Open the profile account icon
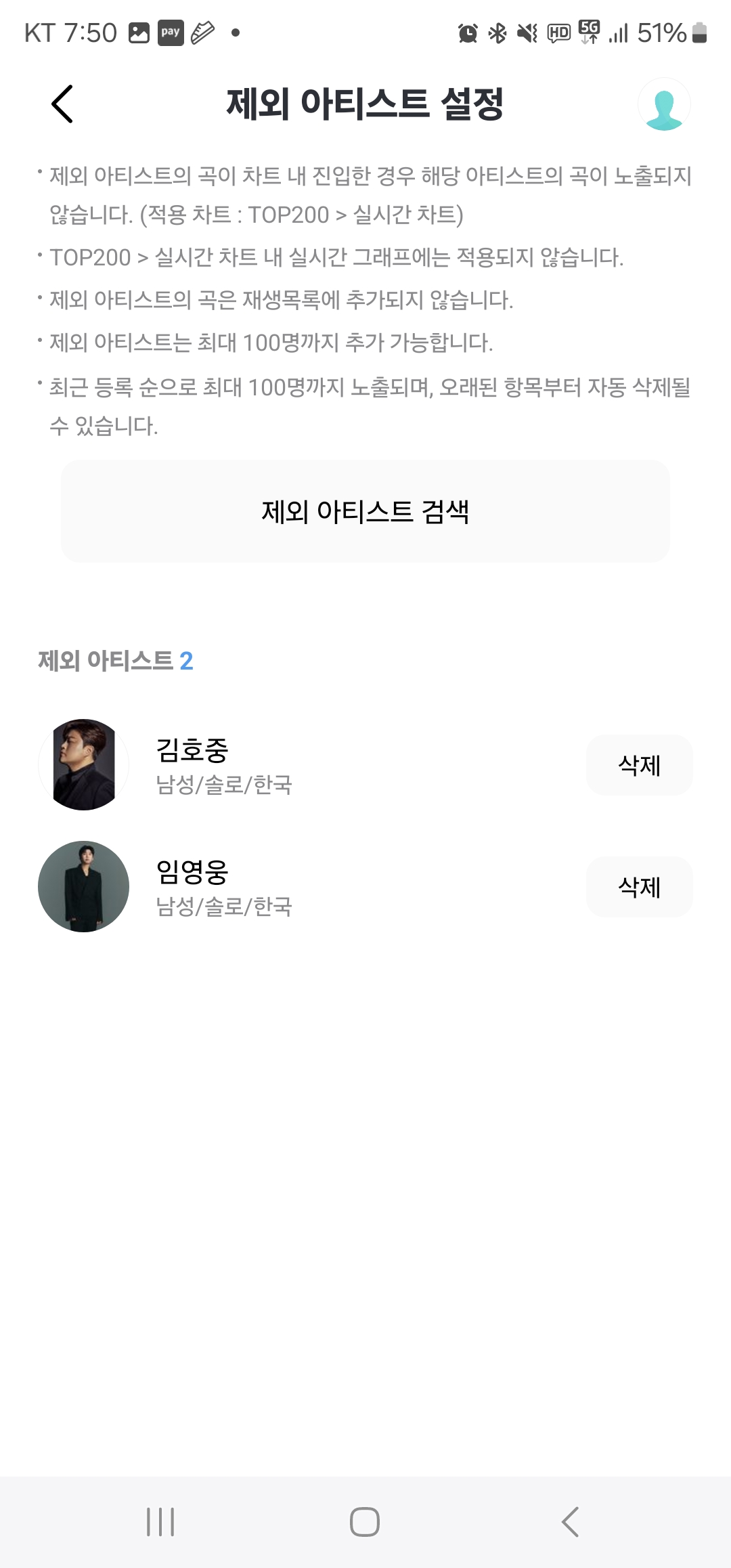731x1568 pixels. [664, 104]
